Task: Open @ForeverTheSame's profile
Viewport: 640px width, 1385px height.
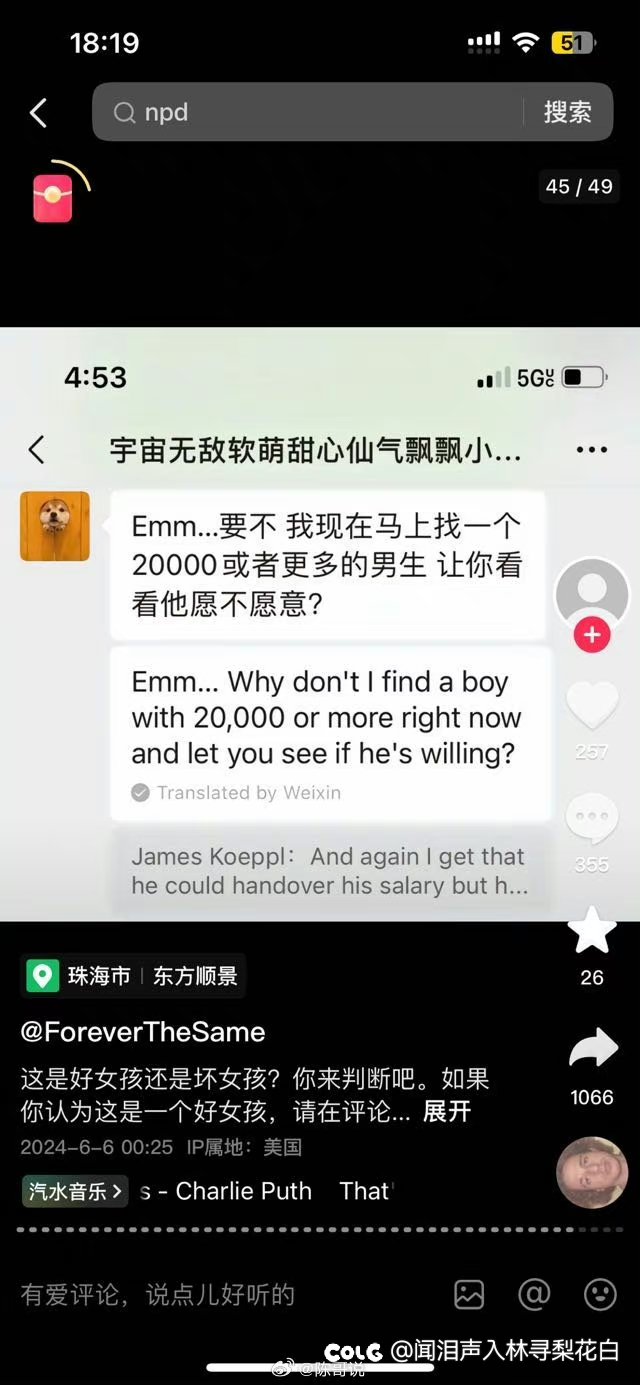Action: point(143,1032)
